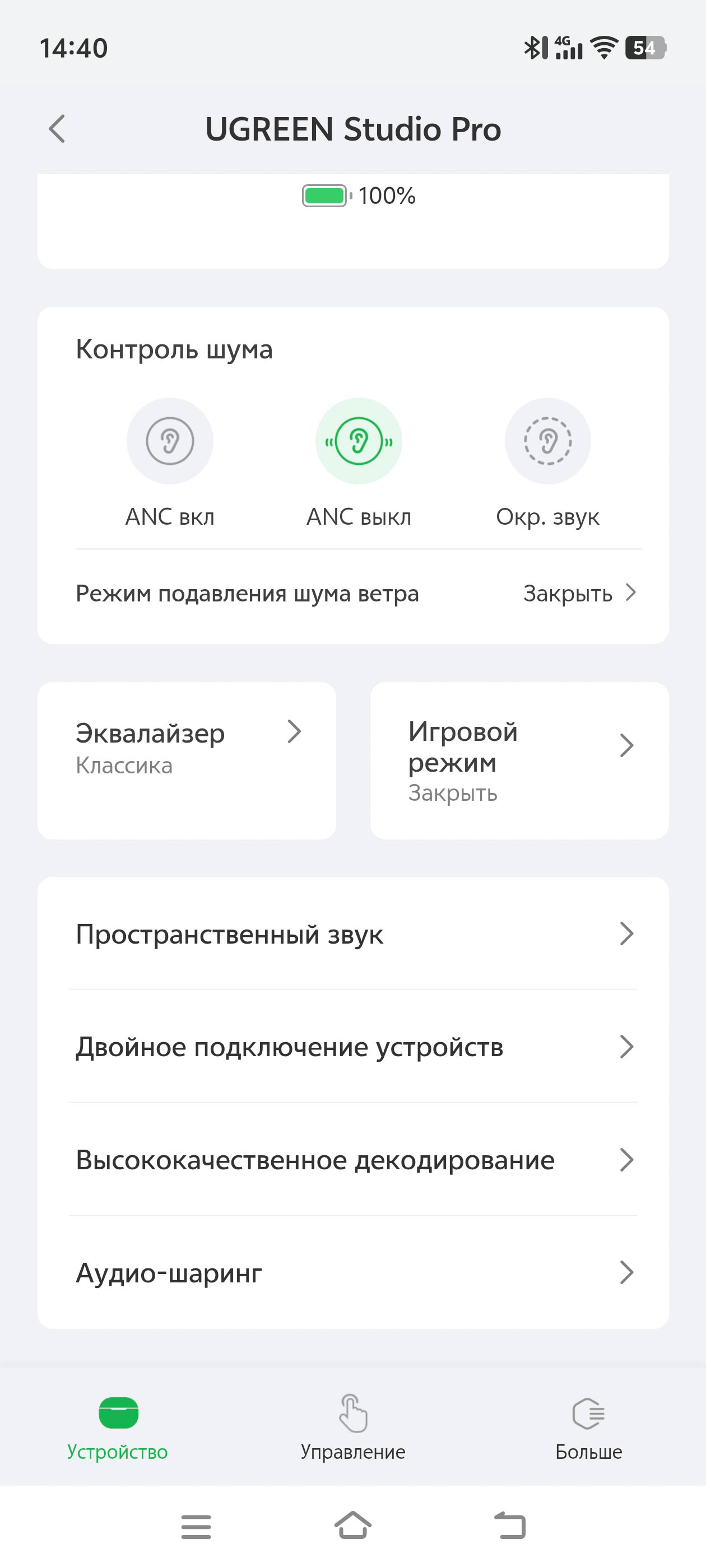
Task: Tap the system home button
Action: click(x=354, y=1525)
